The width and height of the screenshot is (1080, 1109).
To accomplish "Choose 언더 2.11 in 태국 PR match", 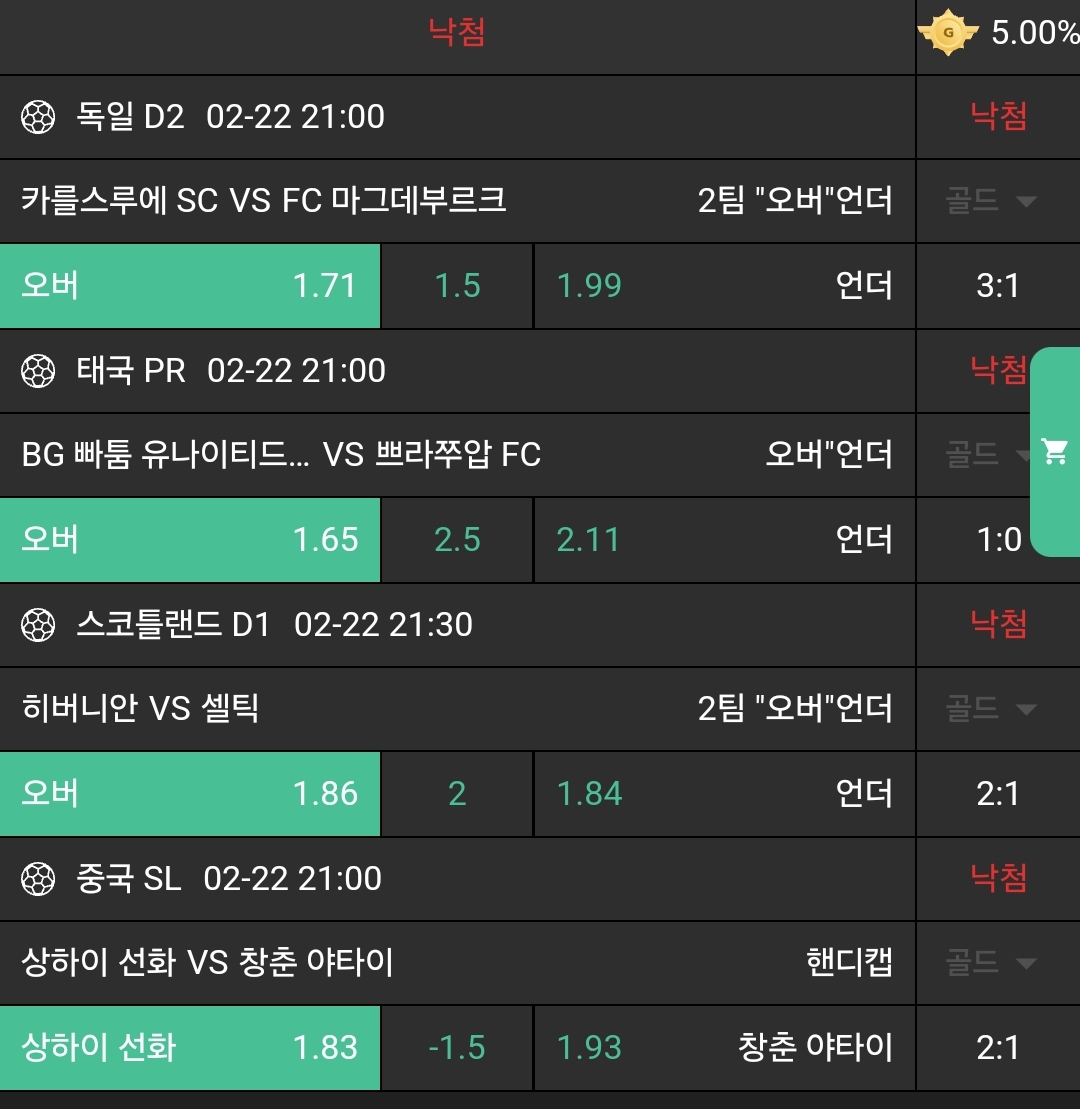I will click(724, 540).
